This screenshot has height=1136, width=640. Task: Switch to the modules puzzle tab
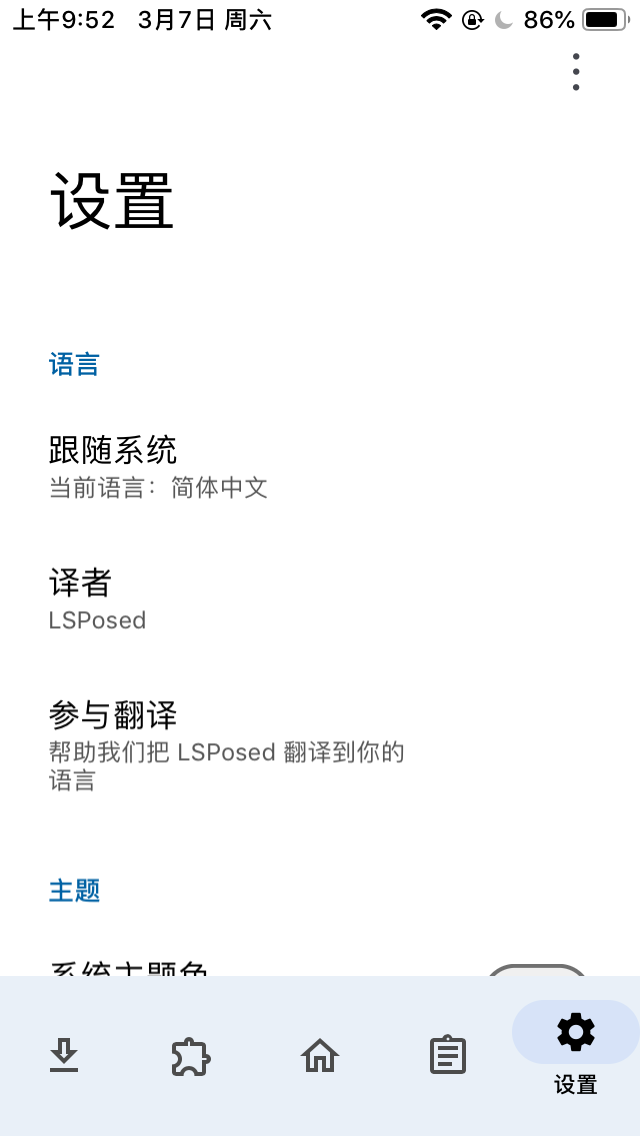[x=191, y=1056]
